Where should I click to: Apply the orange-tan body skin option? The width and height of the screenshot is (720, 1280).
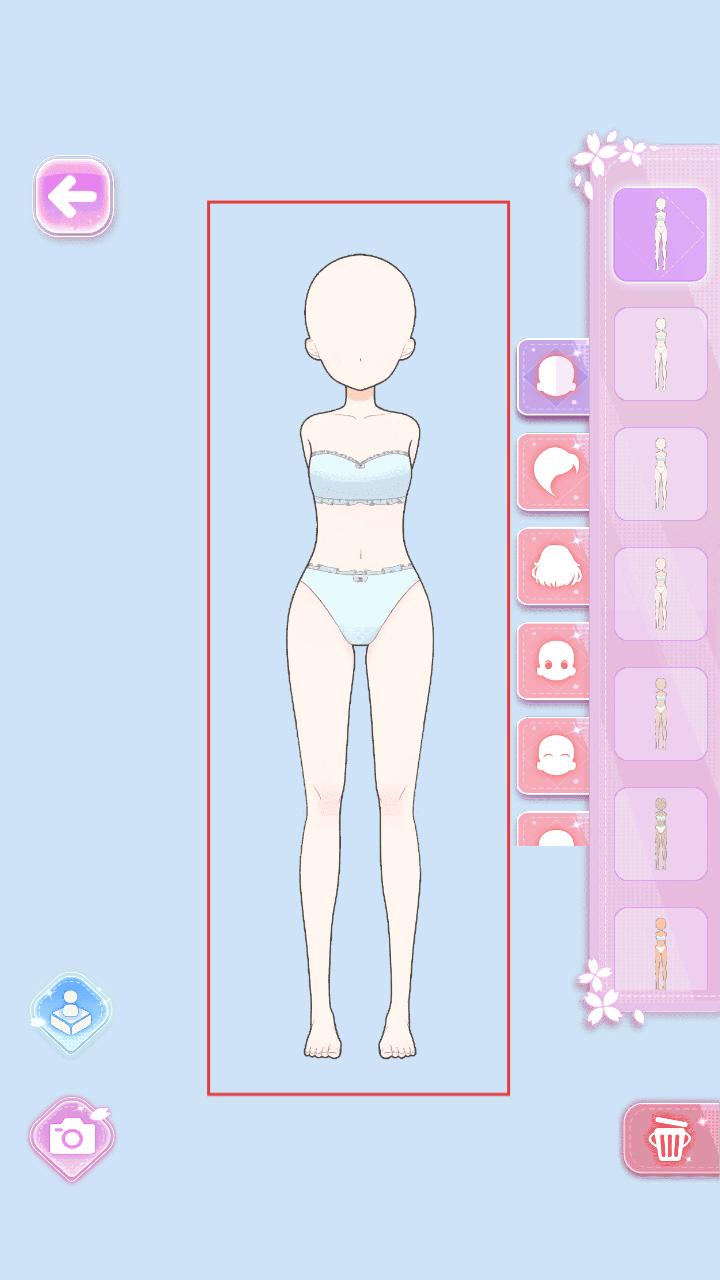click(x=660, y=948)
